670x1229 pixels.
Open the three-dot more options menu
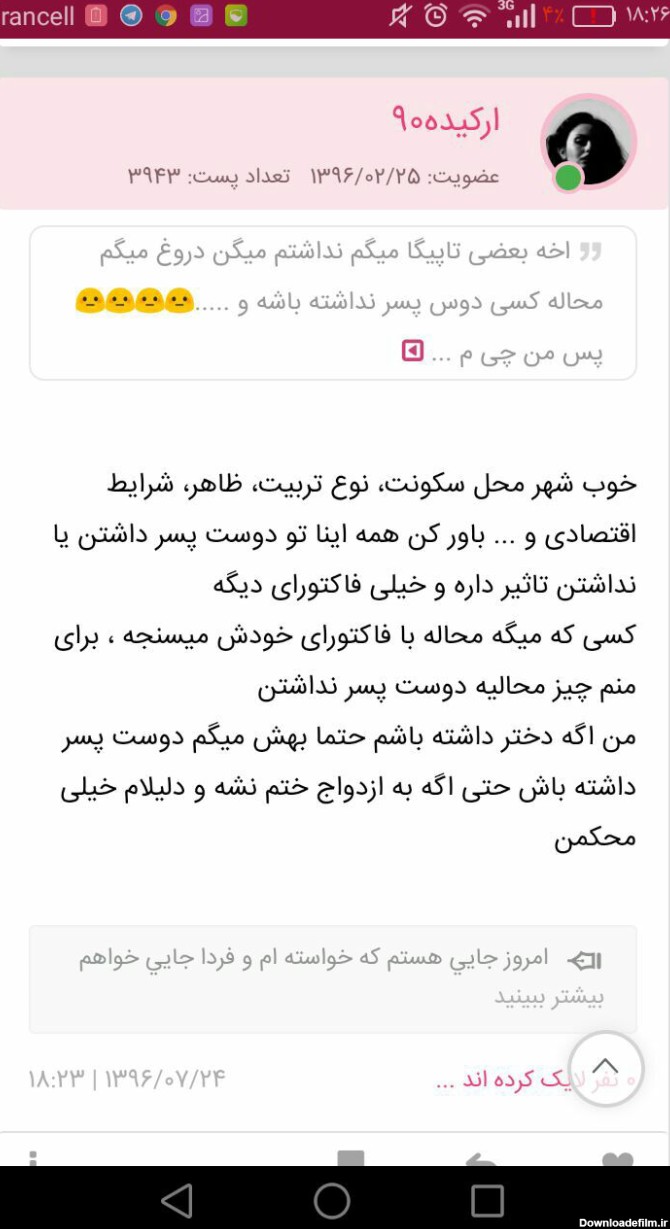click(x=33, y=1160)
